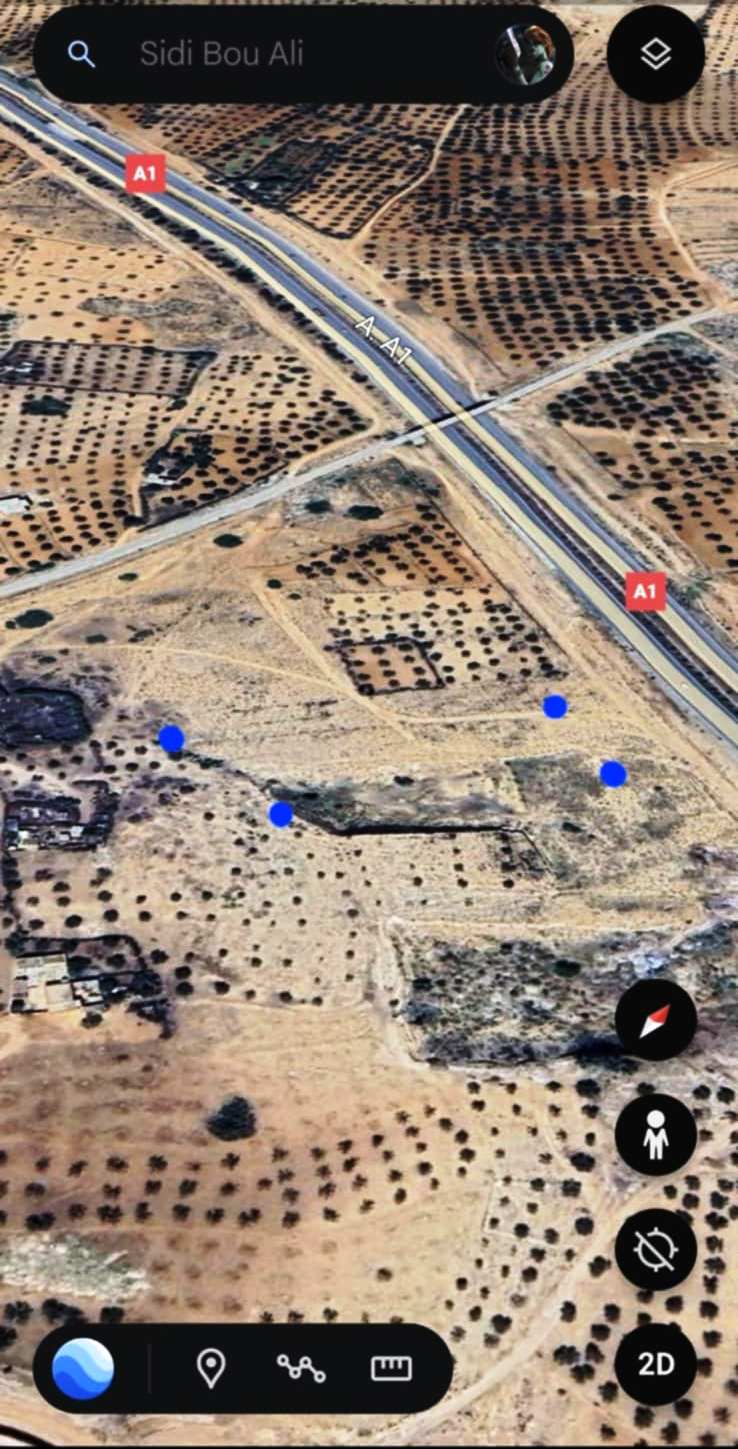This screenshot has width=738, height=1449.
Task: Enter Street View with the pegman button
Action: click(656, 1135)
